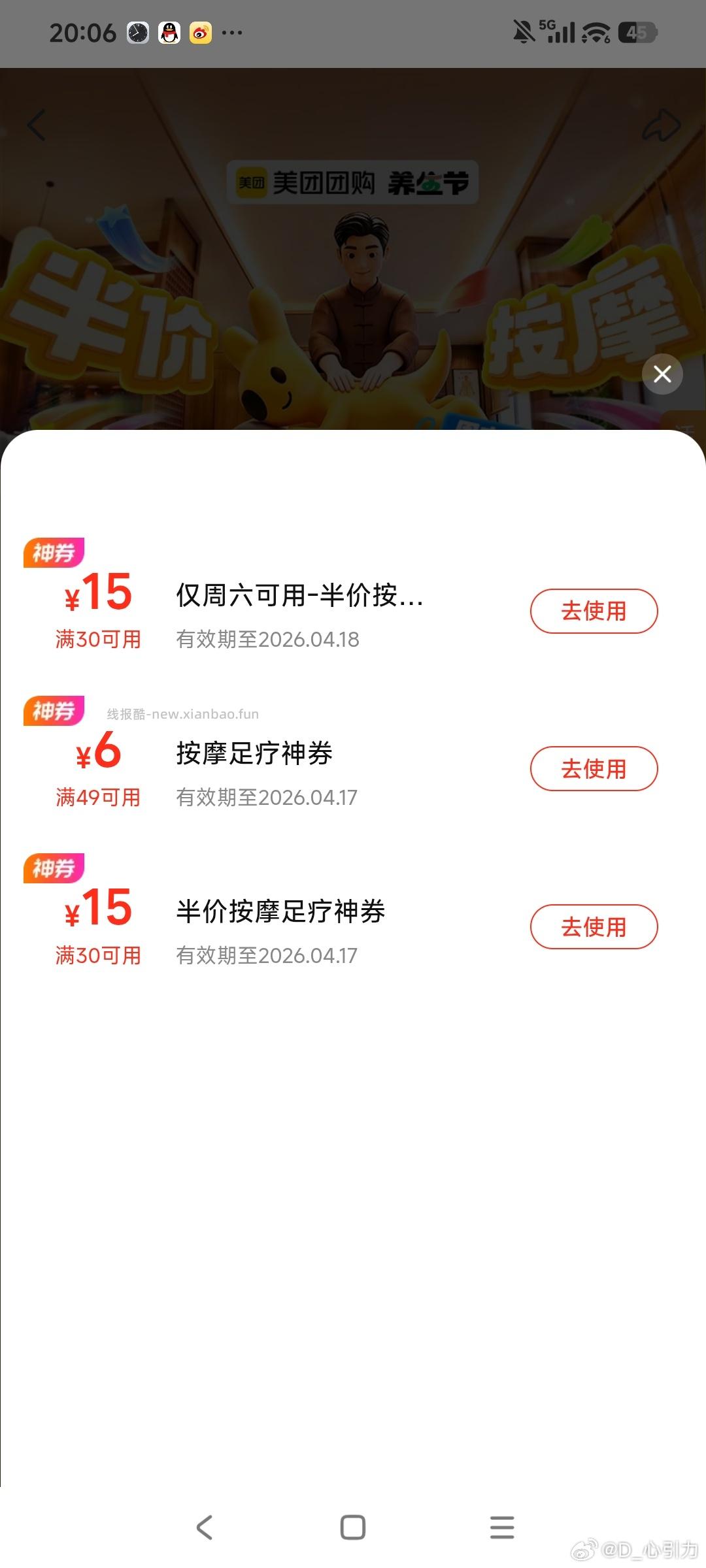Open Weibo from the status bar
Screen dimensions: 706x1568
tap(200, 32)
